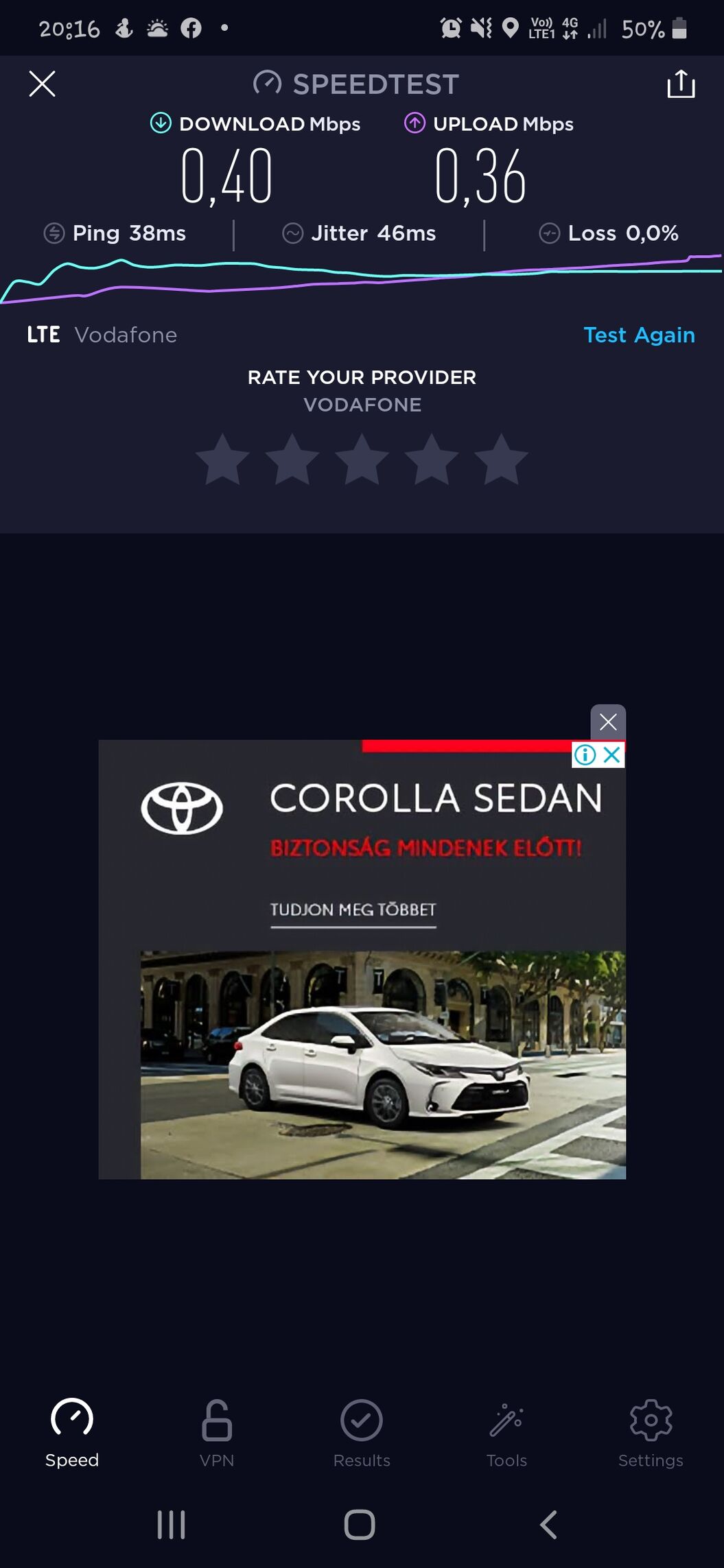The width and height of the screenshot is (724, 1568).
Task: Open the Settings tab
Action: coord(651,1433)
